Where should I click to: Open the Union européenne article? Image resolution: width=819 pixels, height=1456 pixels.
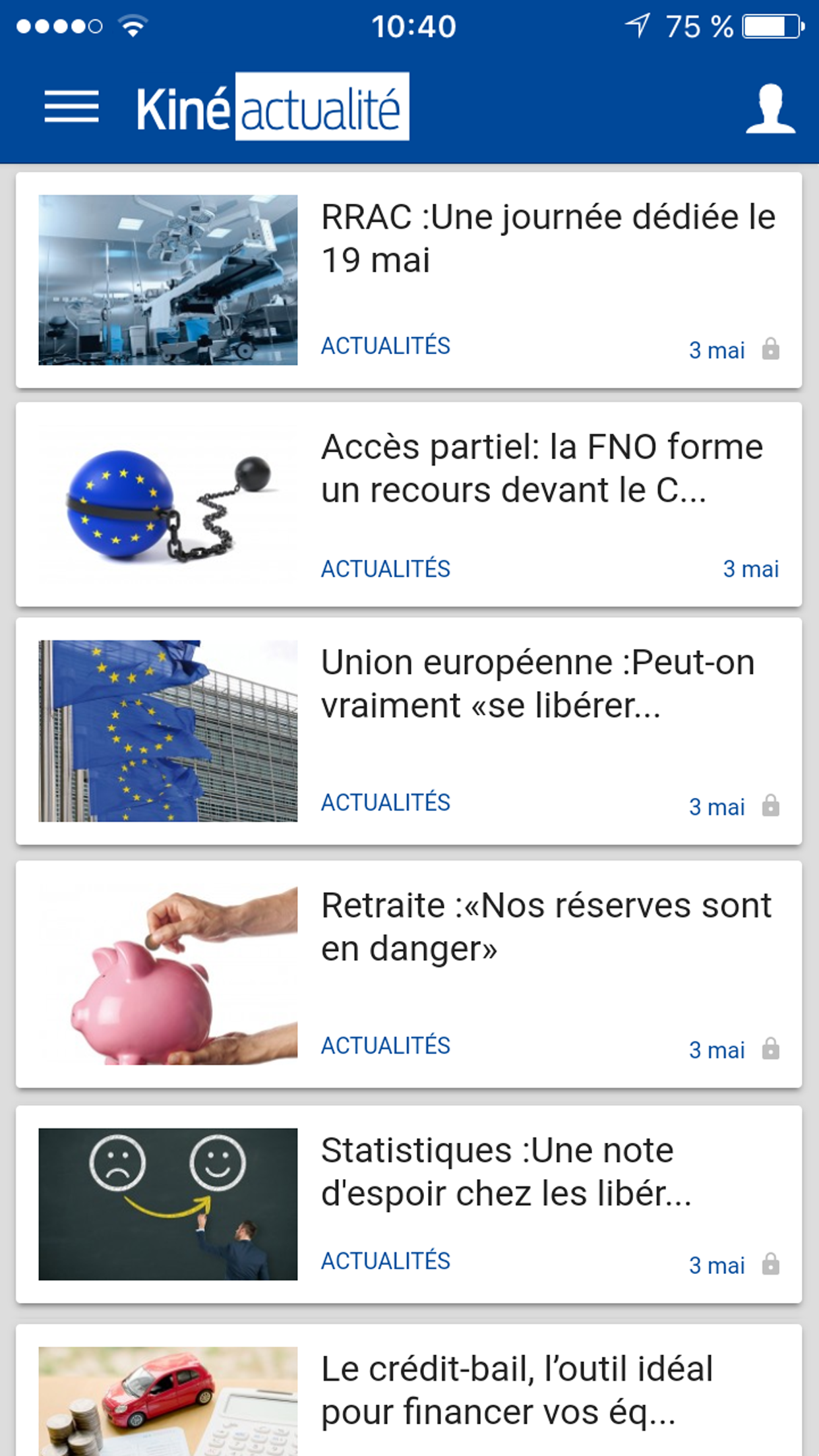(x=537, y=684)
